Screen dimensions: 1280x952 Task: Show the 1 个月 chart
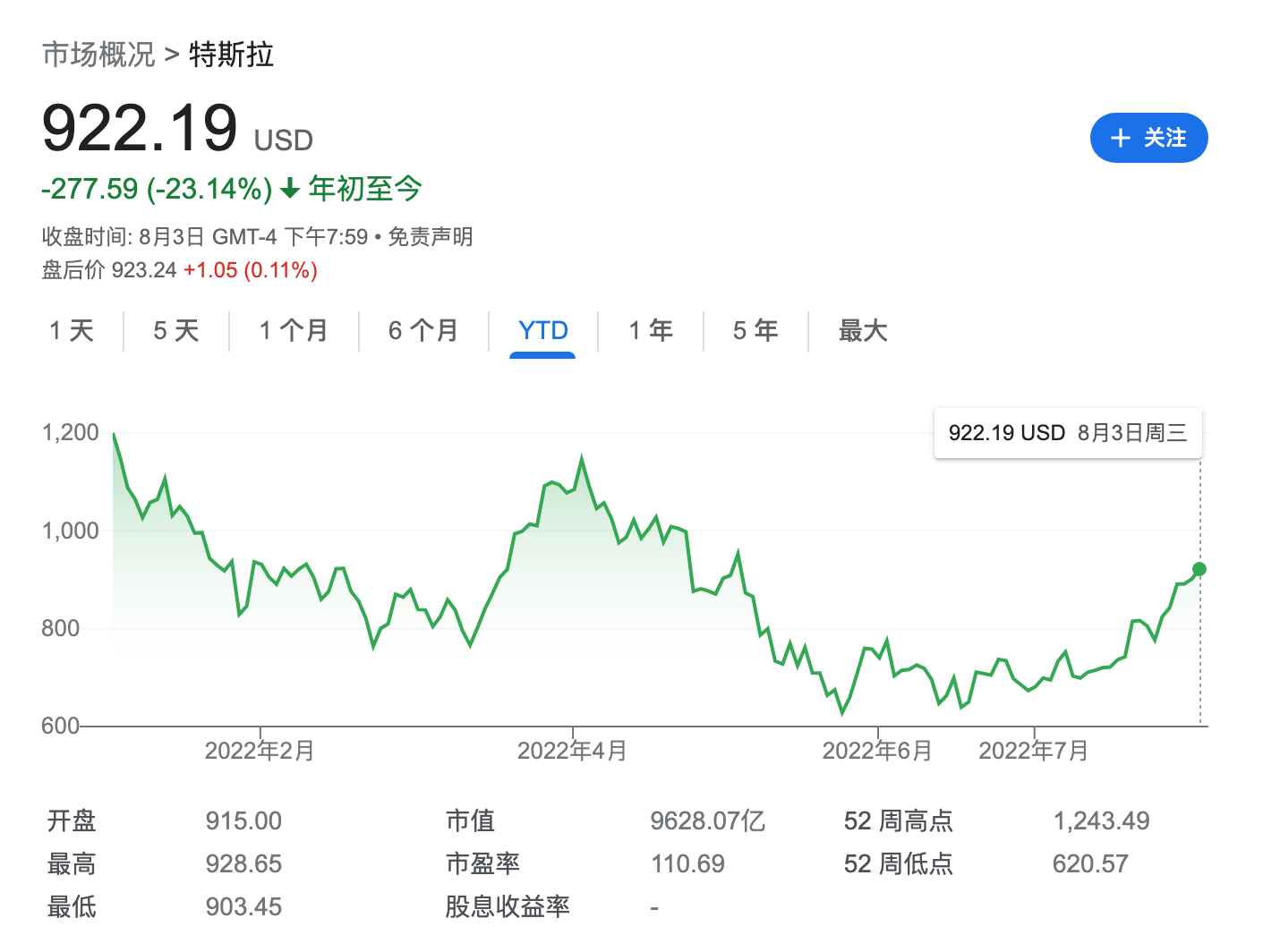pos(294,331)
